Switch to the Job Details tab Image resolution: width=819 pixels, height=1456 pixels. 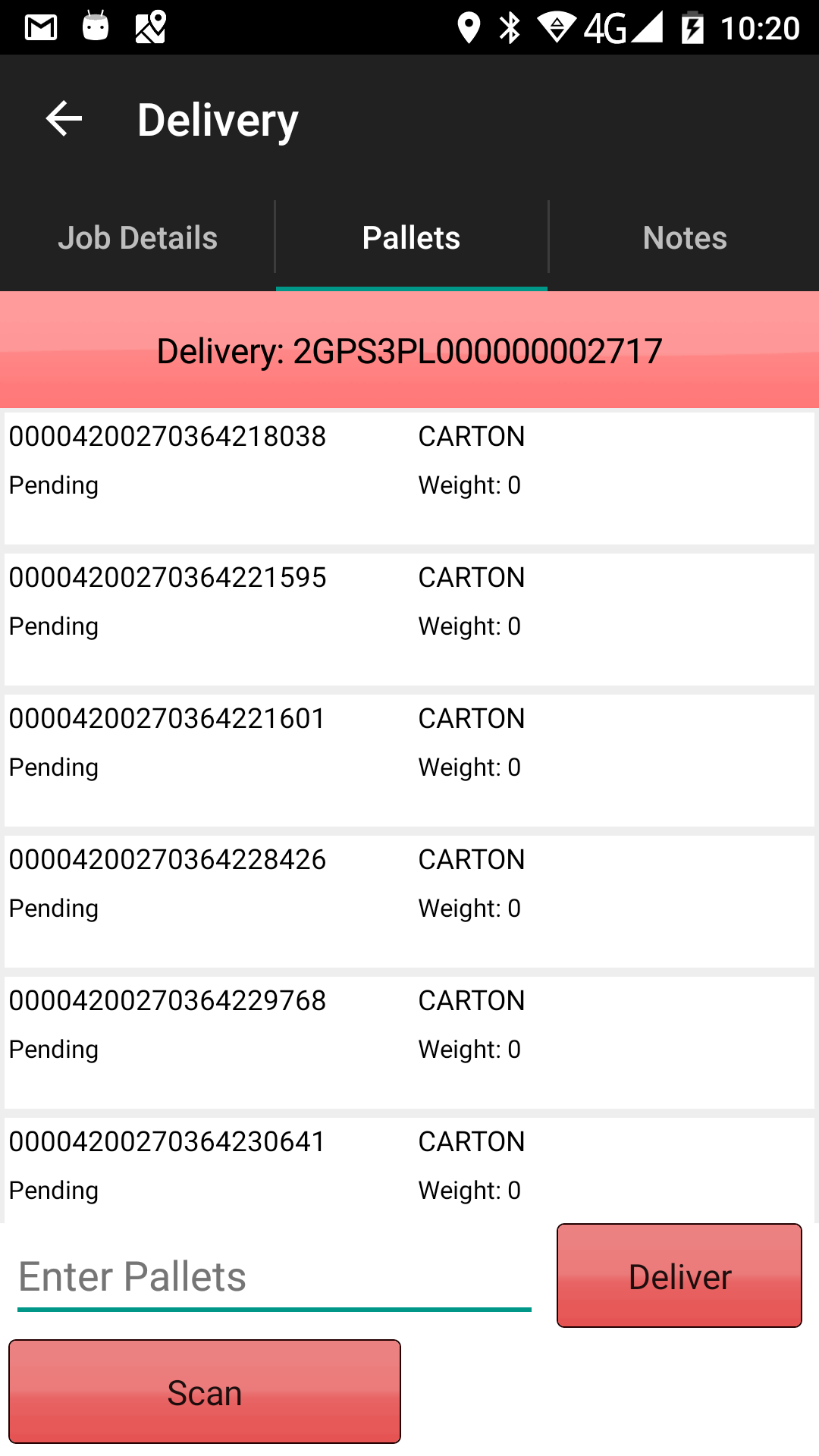(x=137, y=238)
